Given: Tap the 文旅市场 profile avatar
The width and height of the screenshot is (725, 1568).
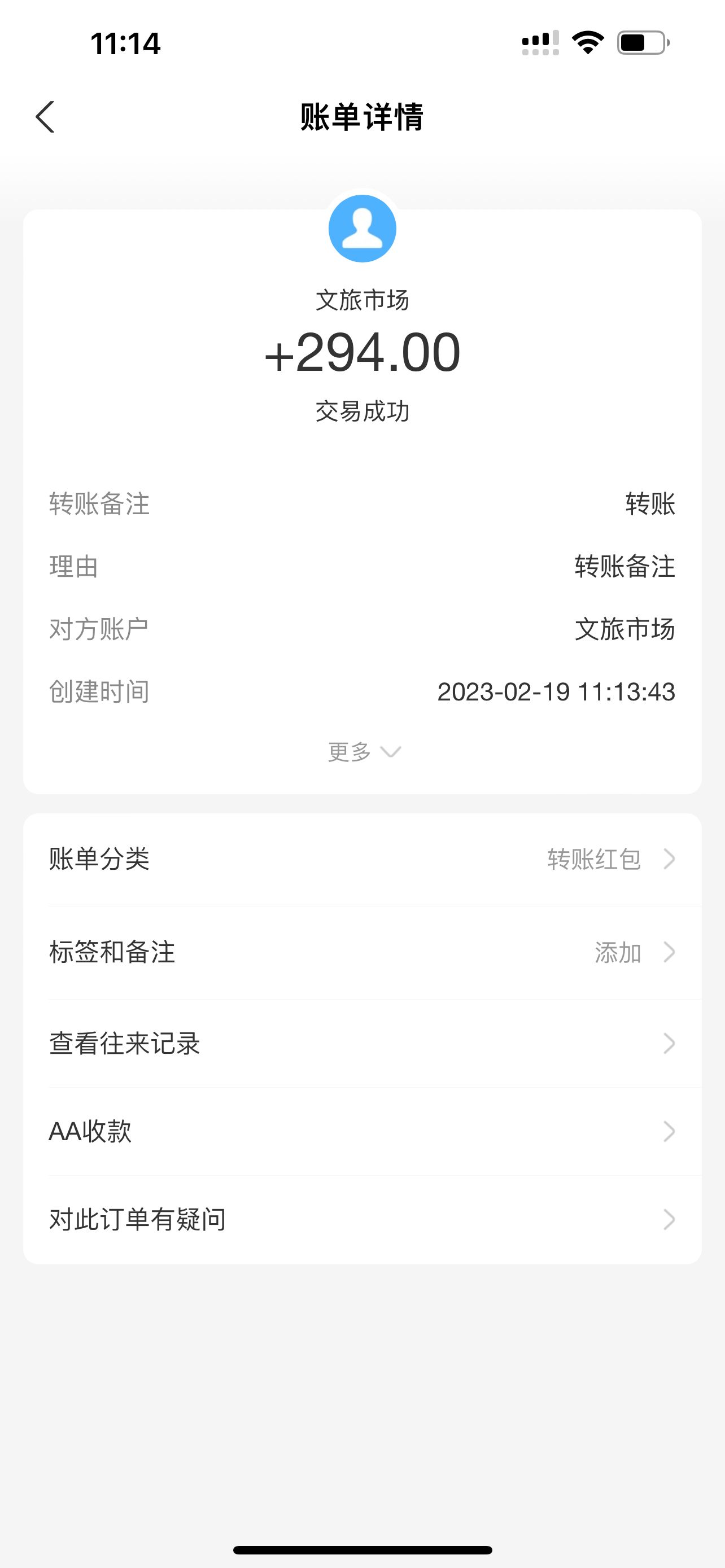Looking at the screenshot, I should click(362, 229).
